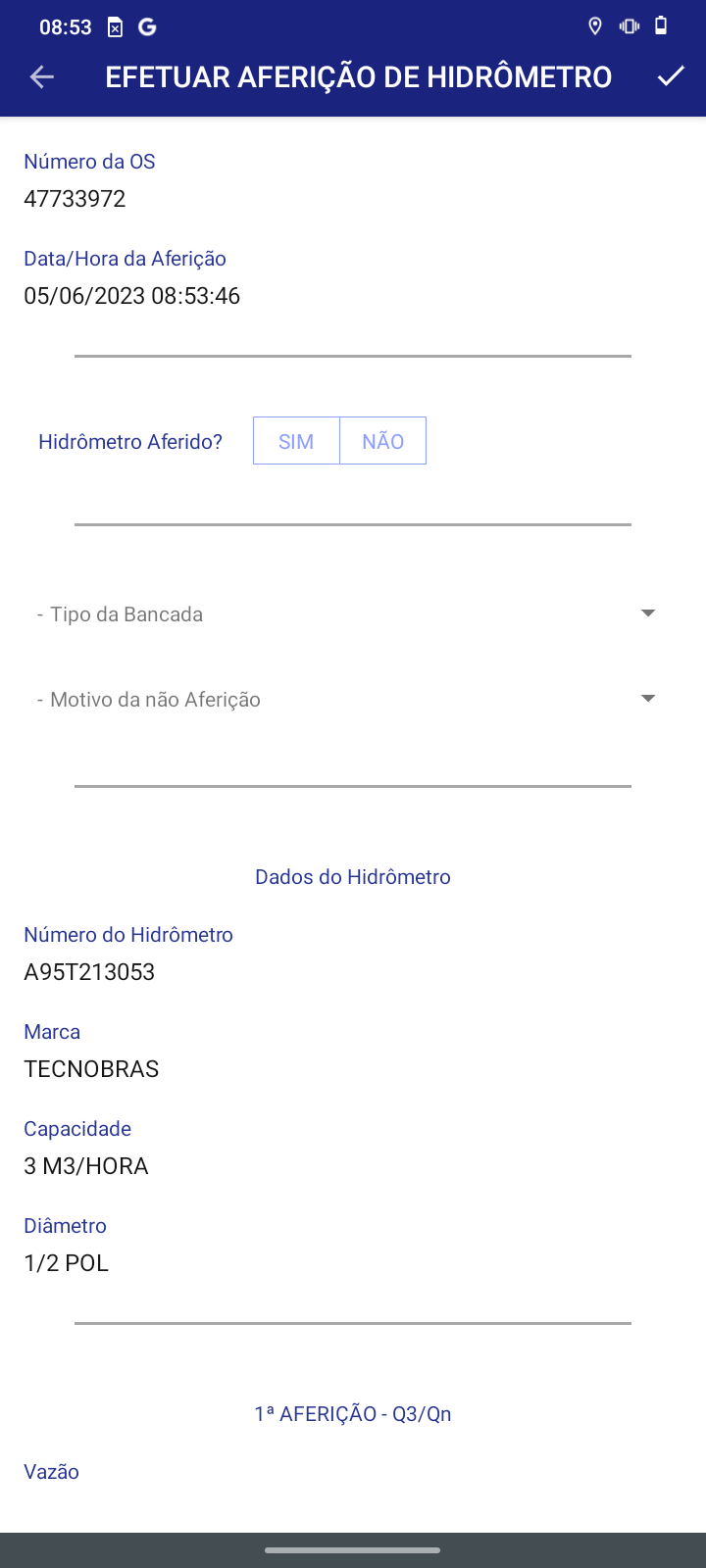
Task: Tap the notification icon next to the clock
Action: coord(114,28)
